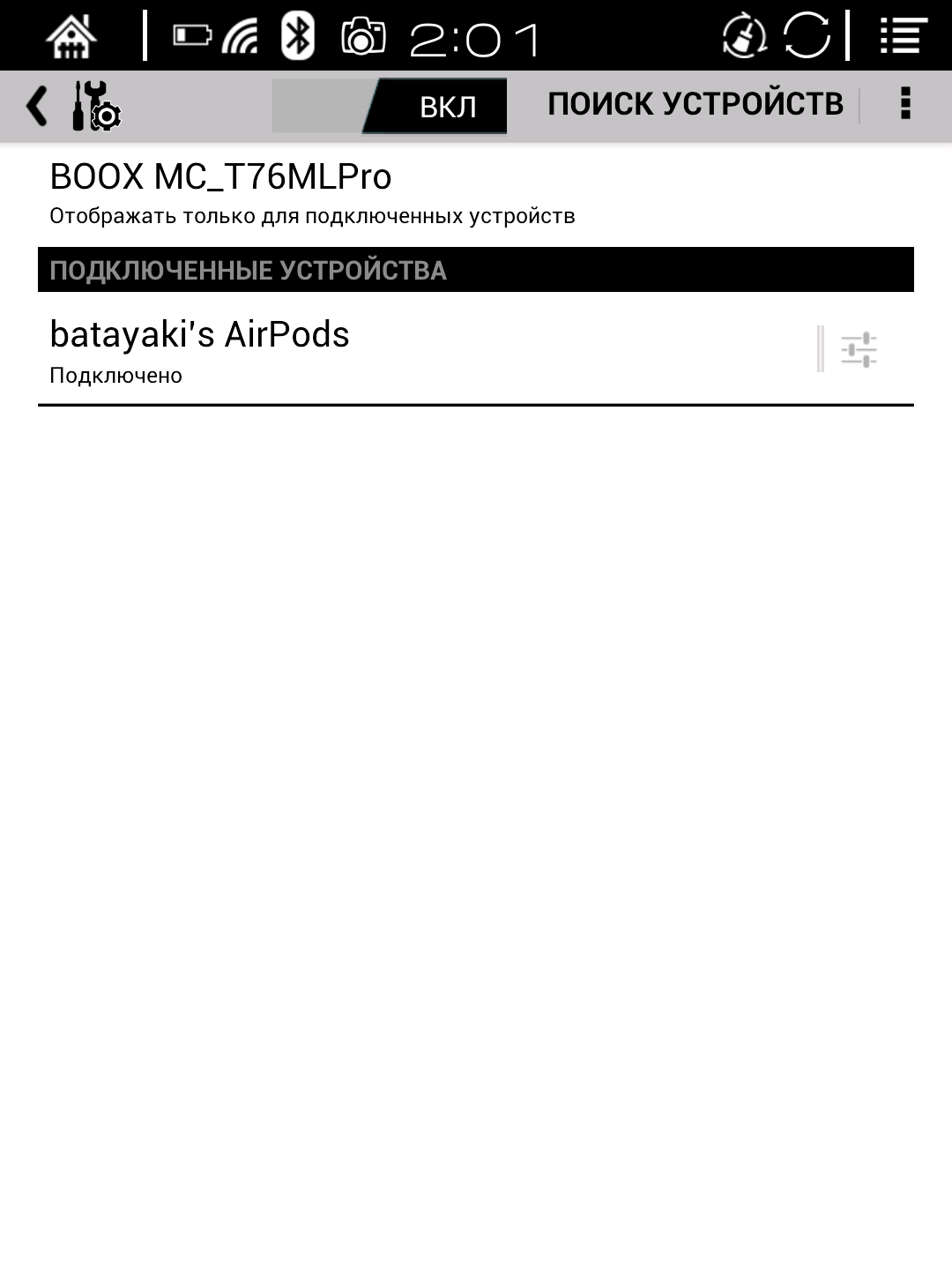Select batayaki's AirPods connected device

[x=353, y=351]
